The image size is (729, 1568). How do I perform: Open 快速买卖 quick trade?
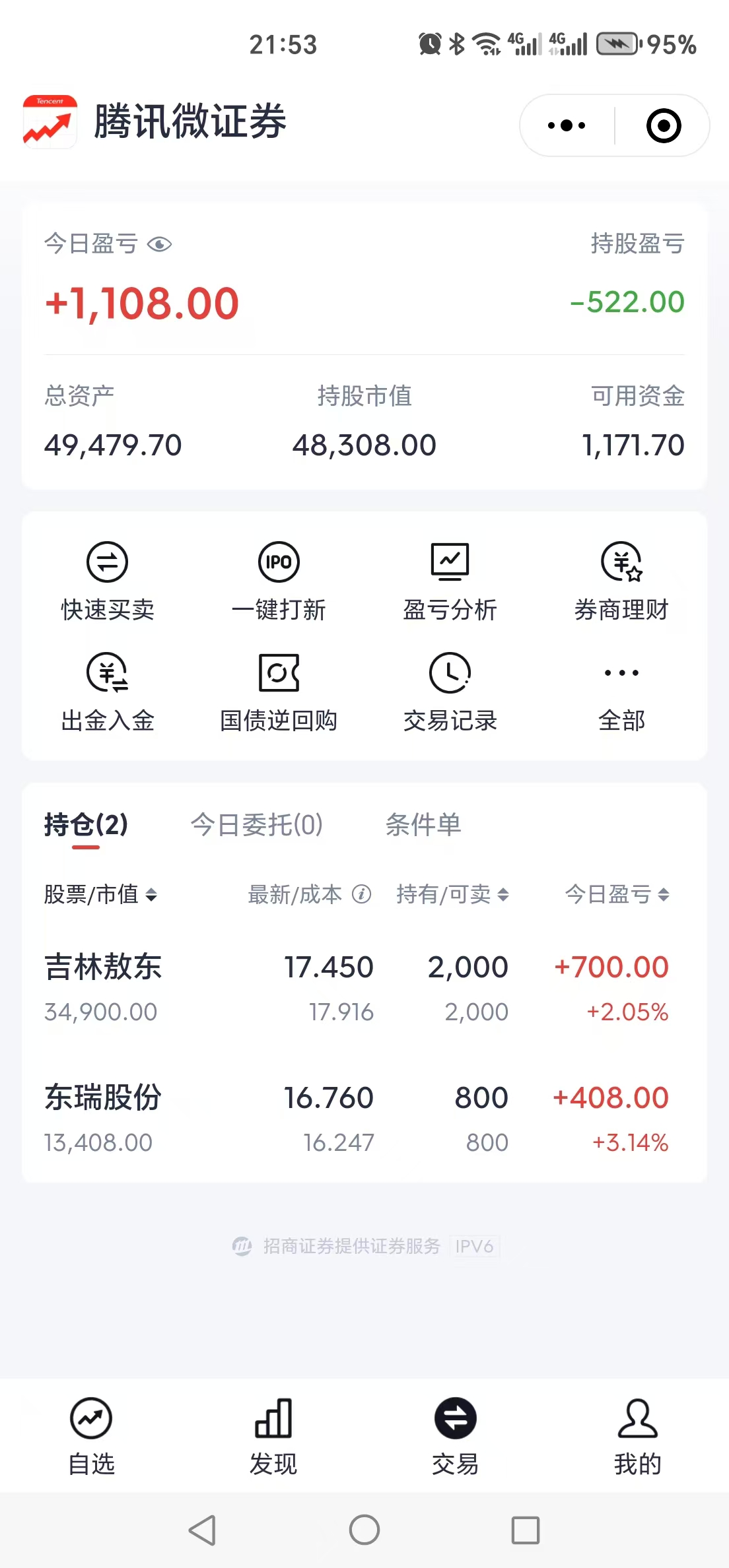[107, 581]
